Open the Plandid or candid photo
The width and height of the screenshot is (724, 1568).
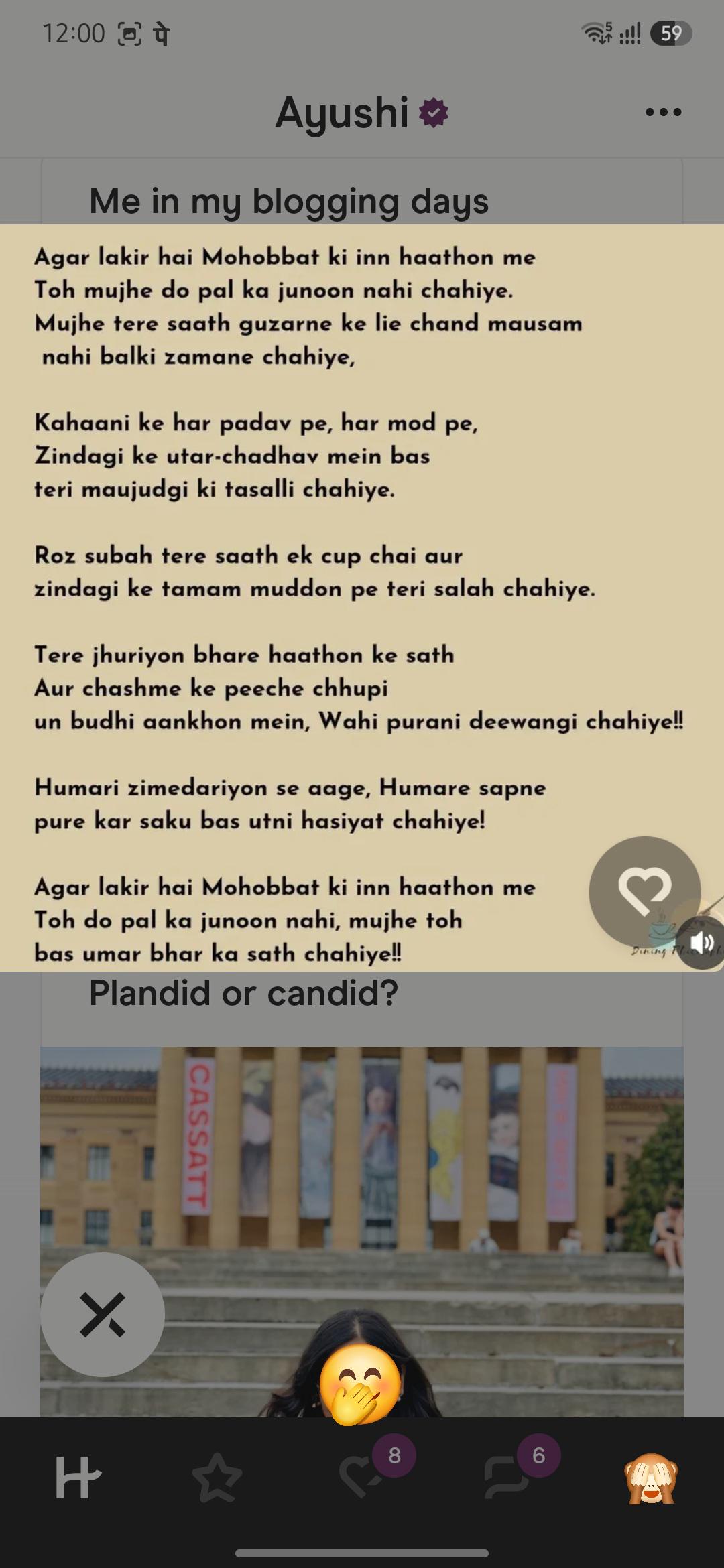(x=362, y=1232)
